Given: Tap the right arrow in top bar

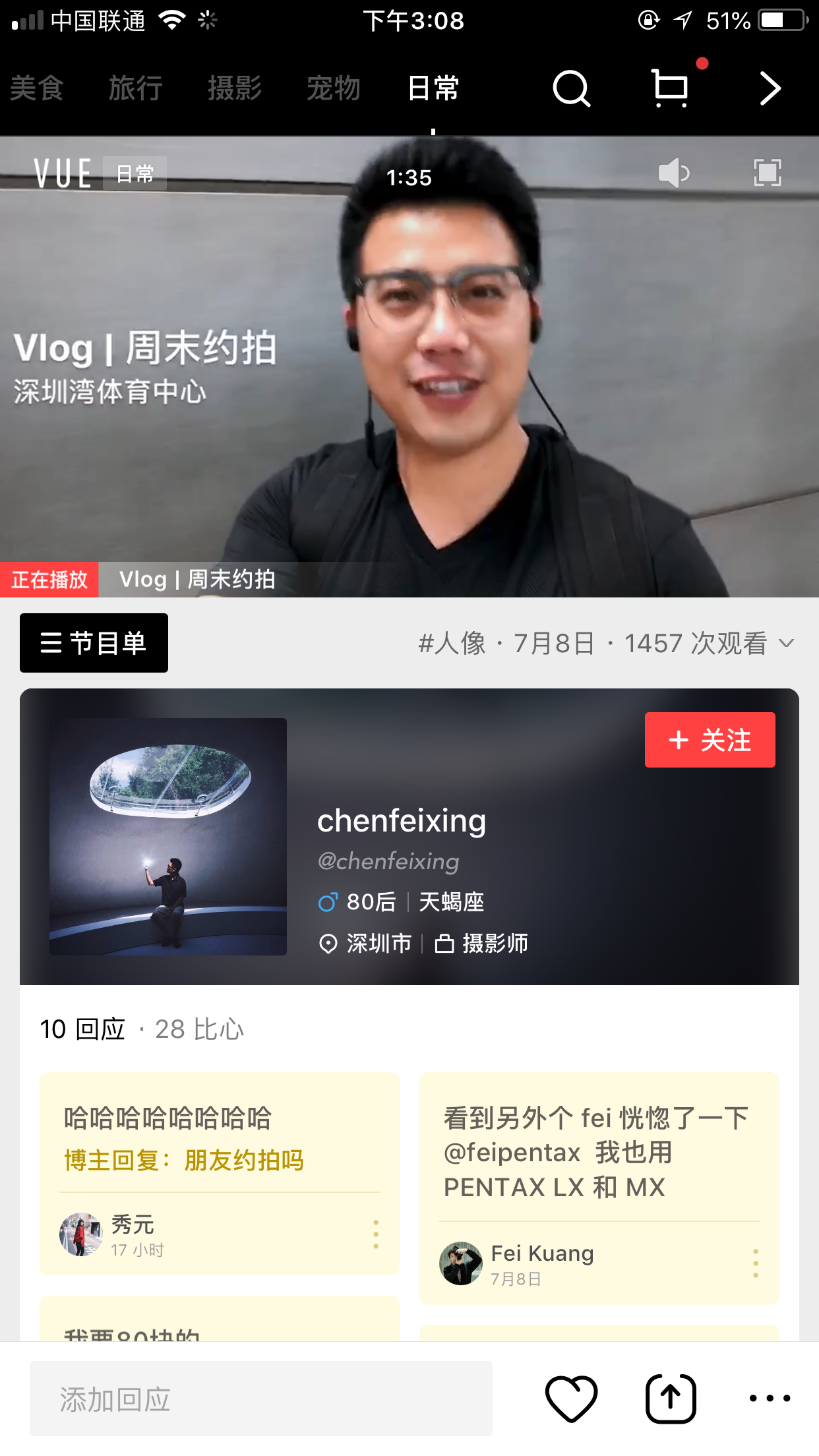Looking at the screenshot, I should [x=770, y=88].
